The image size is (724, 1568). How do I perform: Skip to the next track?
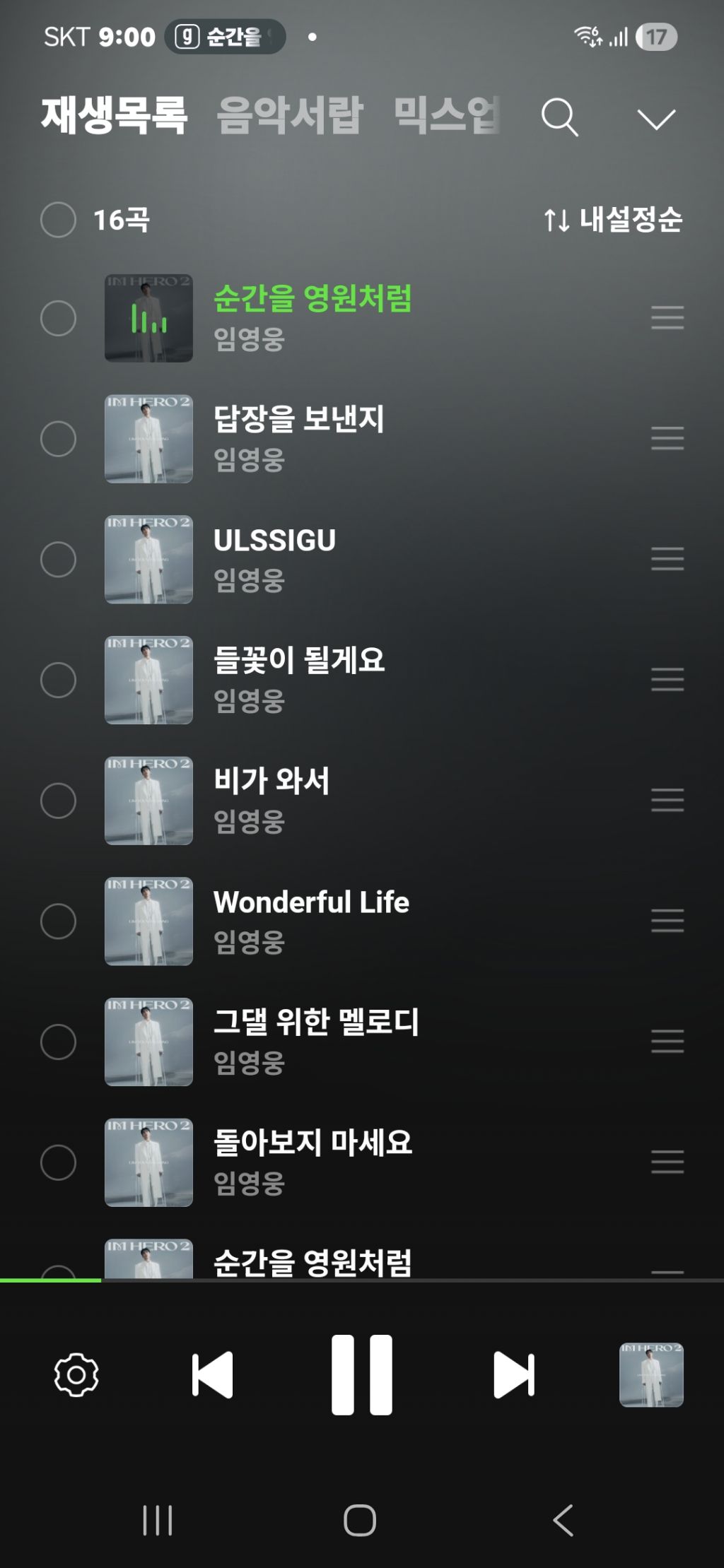(514, 1375)
